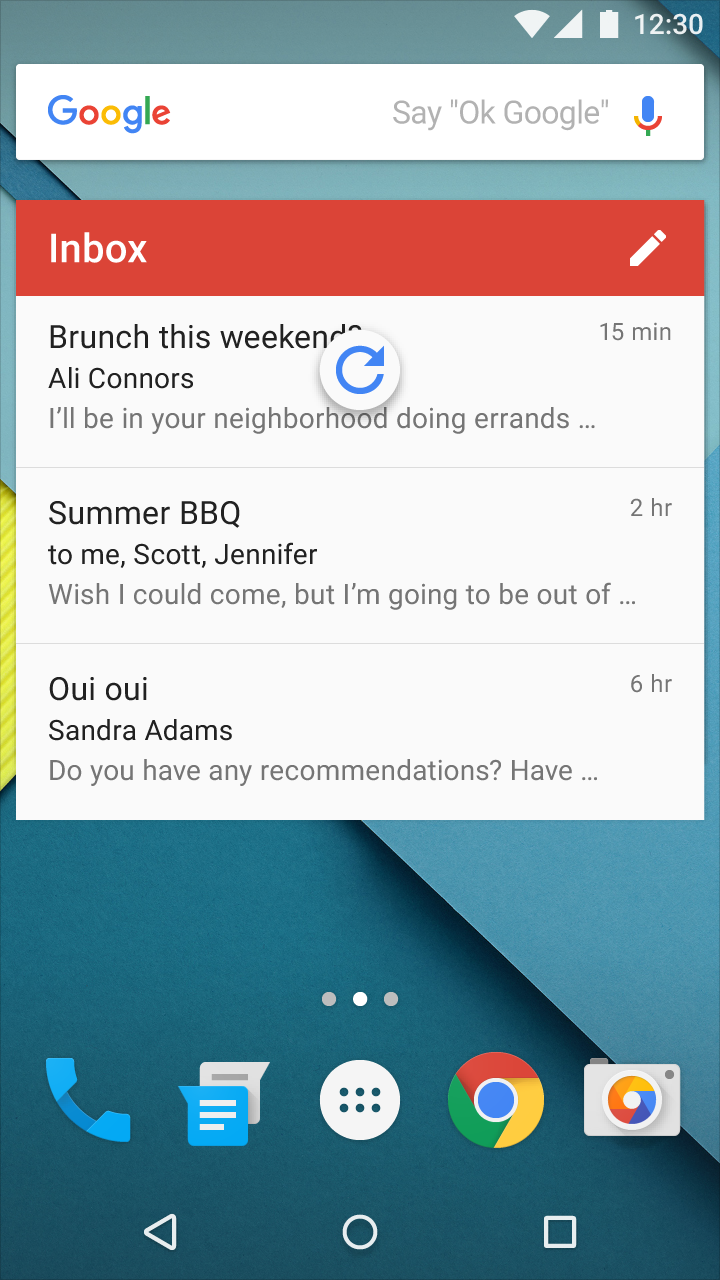Launch the Messenger app
Viewport: 720px width, 1280px height.
coord(224,1102)
